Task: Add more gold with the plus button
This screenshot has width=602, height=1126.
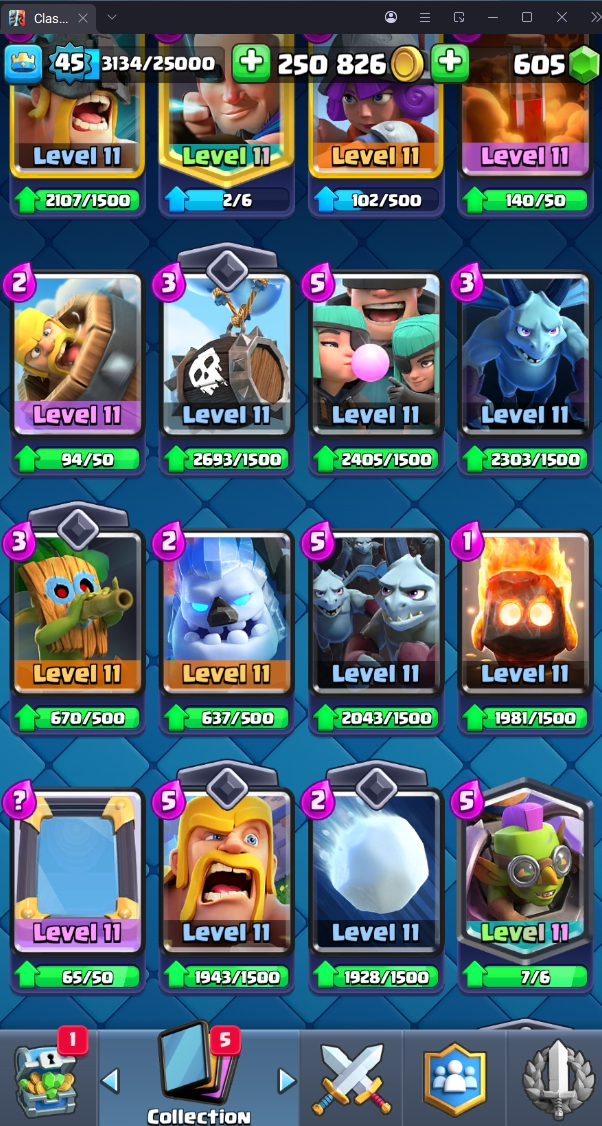Action: (x=252, y=63)
